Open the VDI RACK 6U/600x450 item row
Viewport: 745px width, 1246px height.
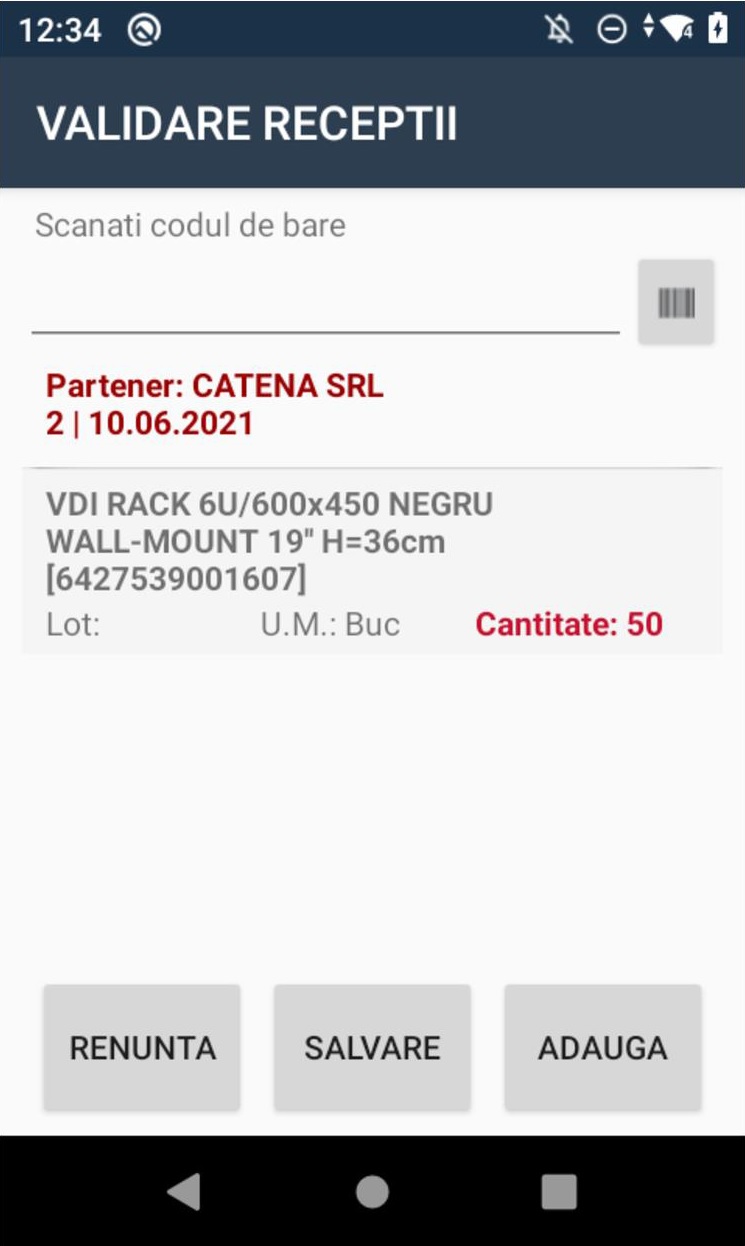pyautogui.click(x=372, y=562)
